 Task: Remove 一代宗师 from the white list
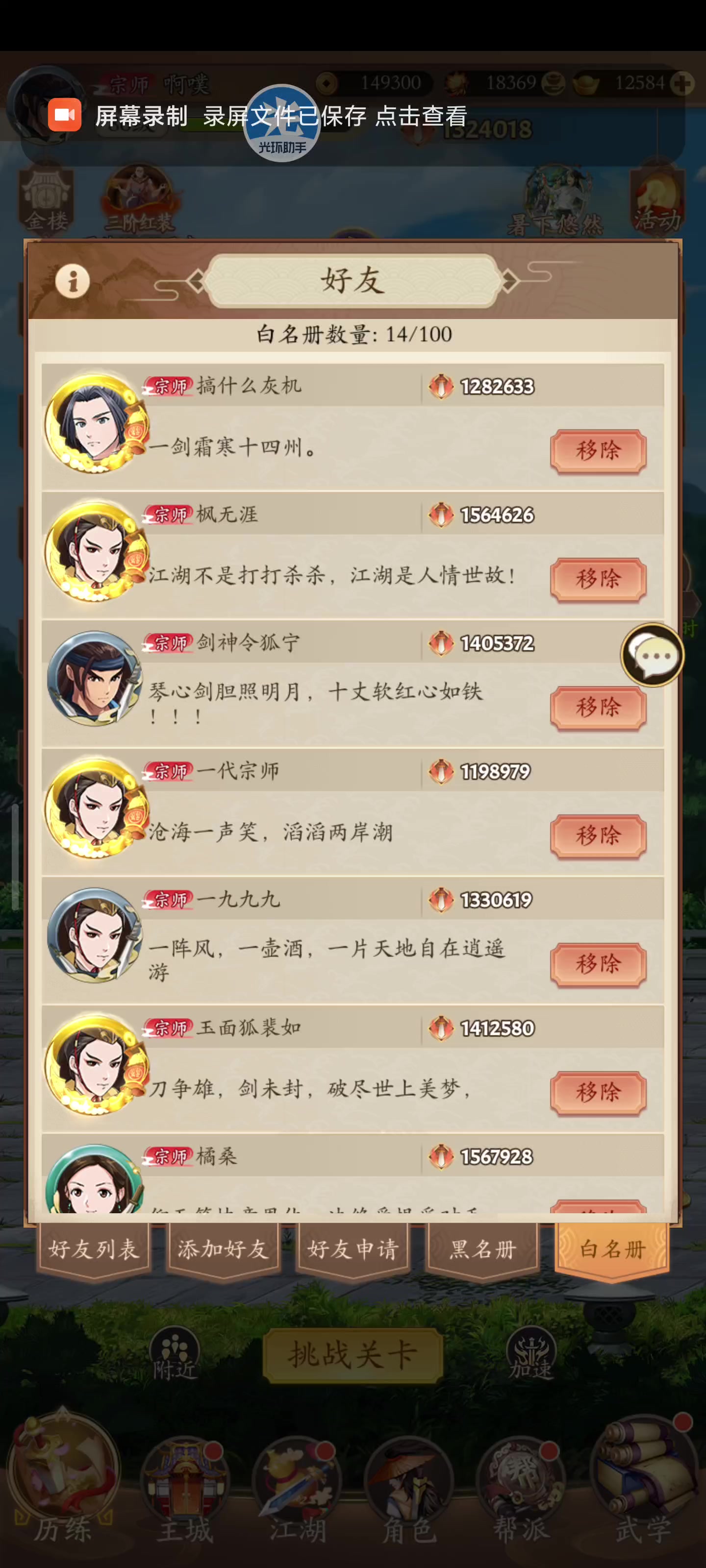click(x=598, y=836)
